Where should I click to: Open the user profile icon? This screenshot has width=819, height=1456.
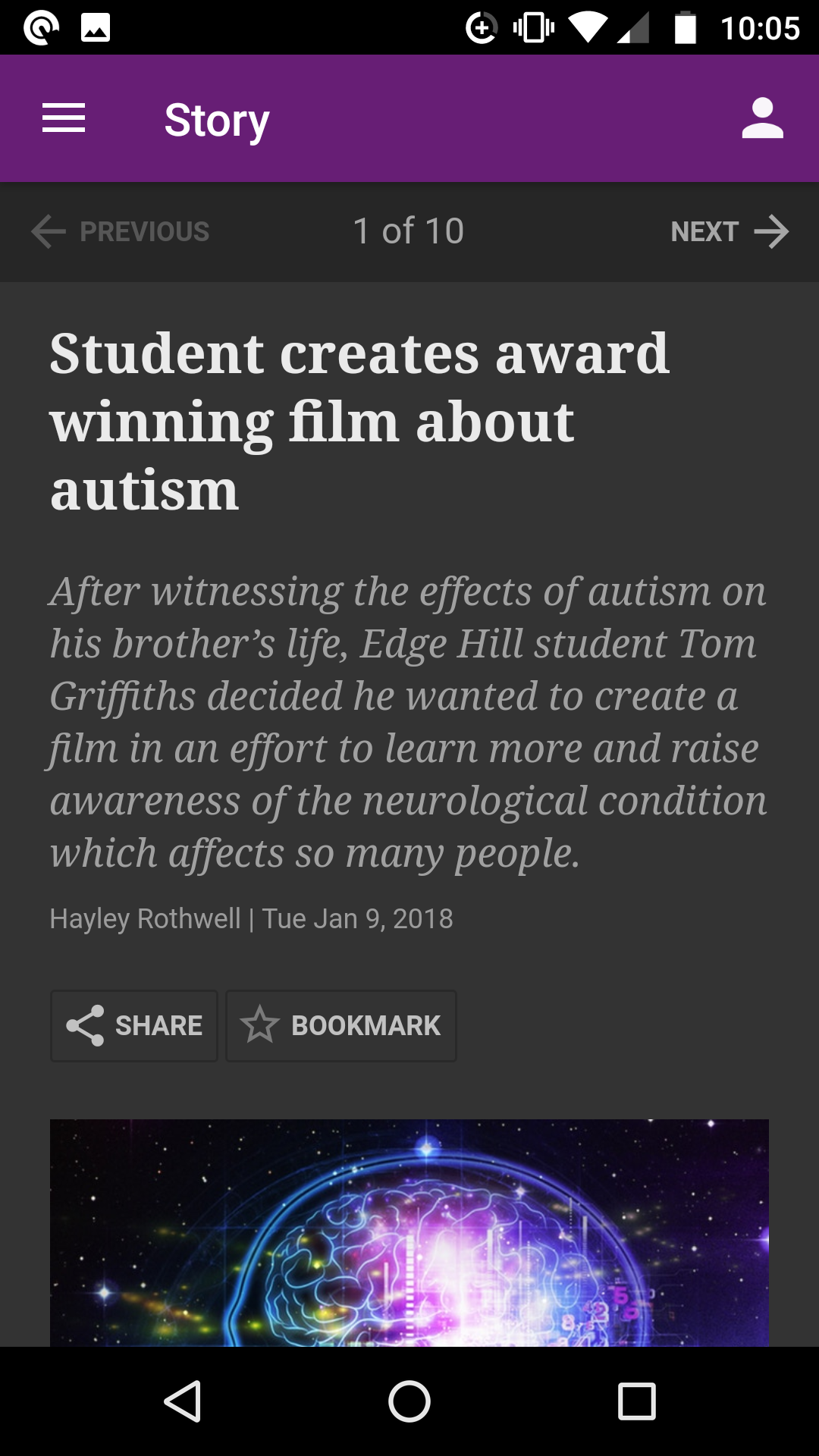coord(762,119)
